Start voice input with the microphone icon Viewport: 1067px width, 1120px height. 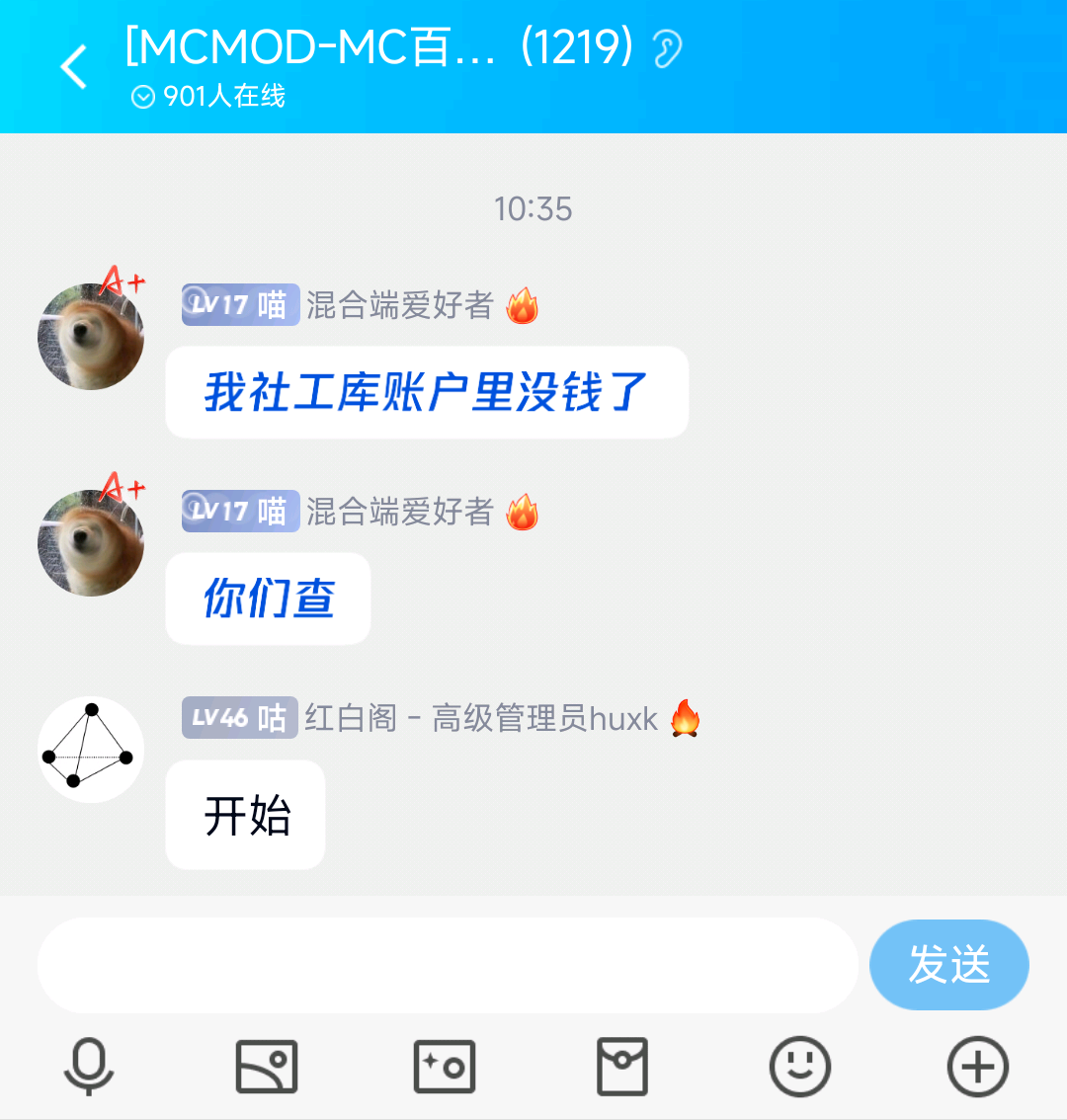point(89,1067)
